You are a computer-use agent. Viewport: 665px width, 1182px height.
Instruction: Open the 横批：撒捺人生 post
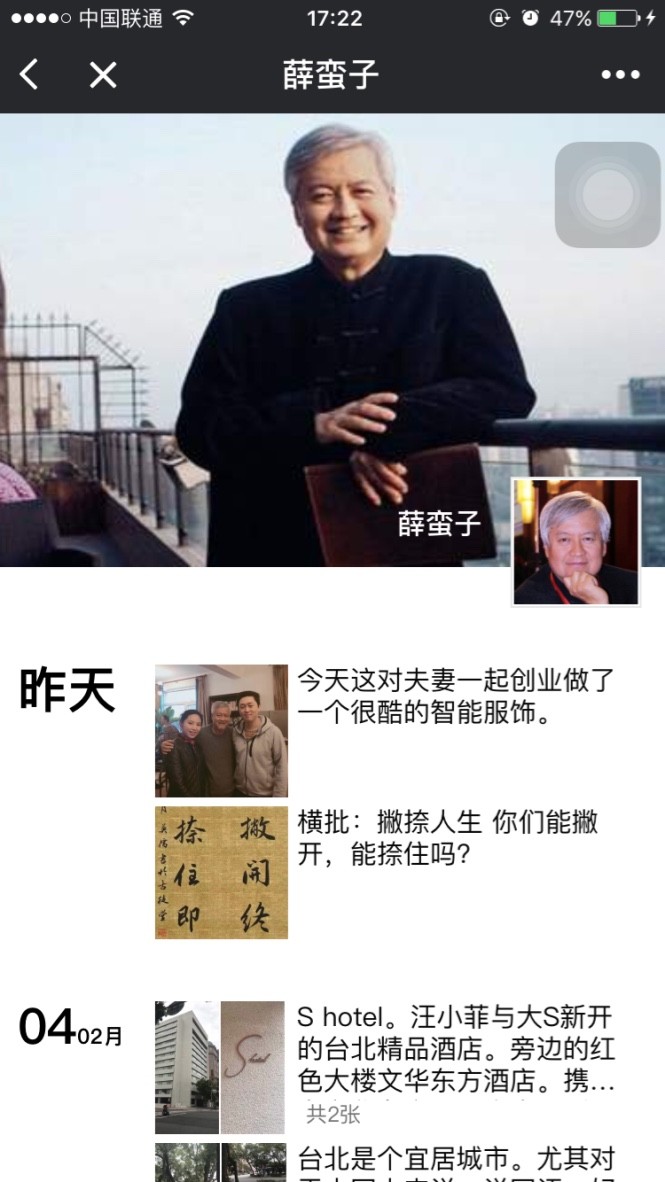[x=448, y=838]
